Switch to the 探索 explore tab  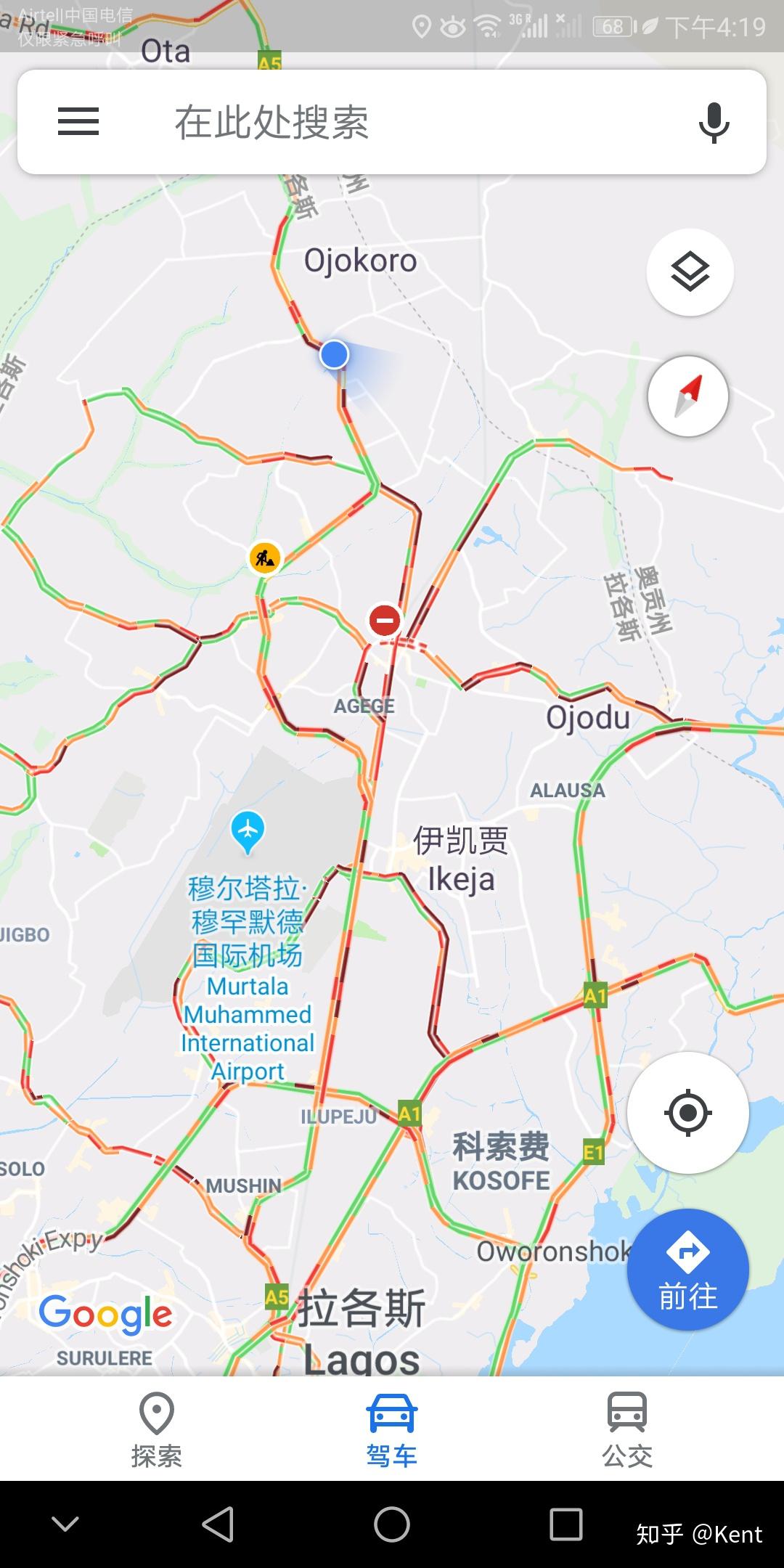157,1429
